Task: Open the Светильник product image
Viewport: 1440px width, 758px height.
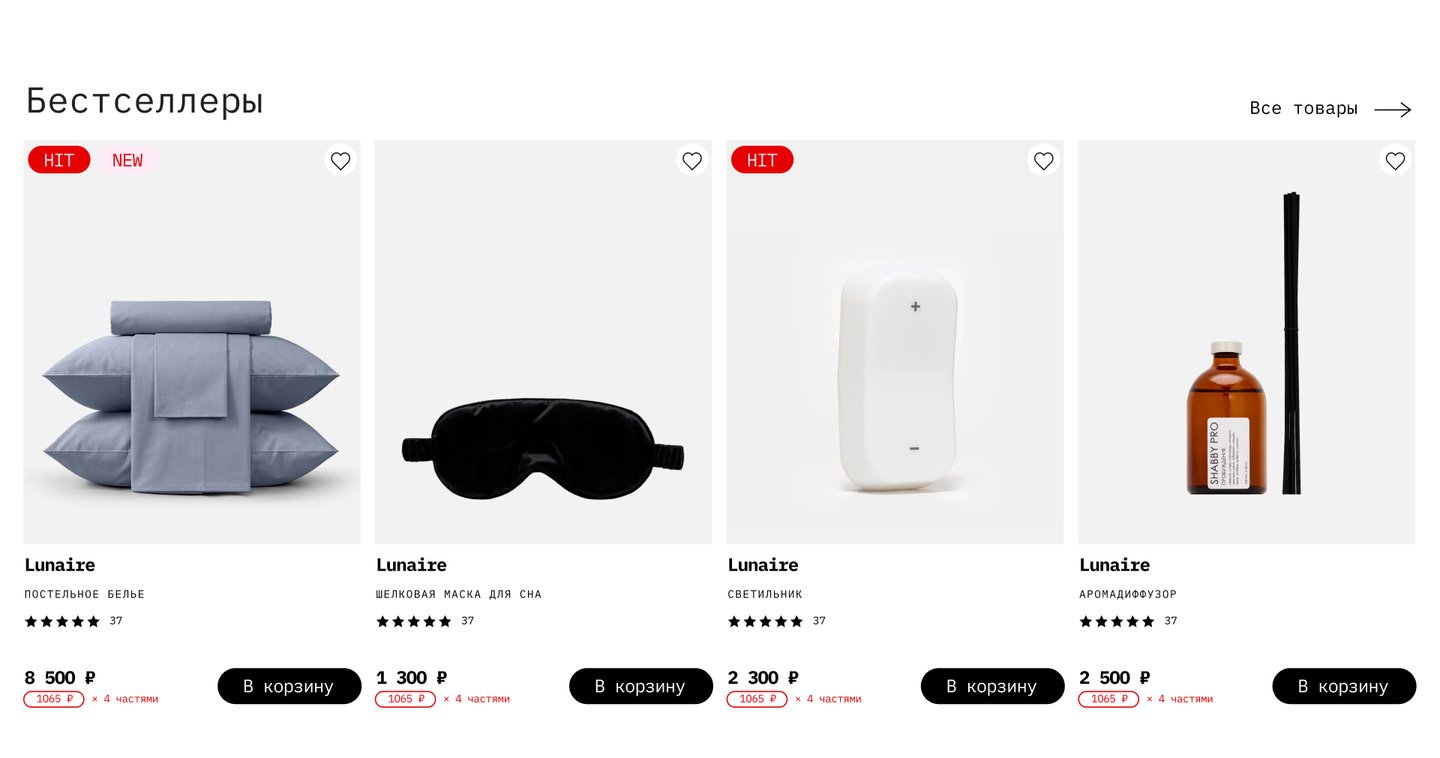Action: (895, 380)
